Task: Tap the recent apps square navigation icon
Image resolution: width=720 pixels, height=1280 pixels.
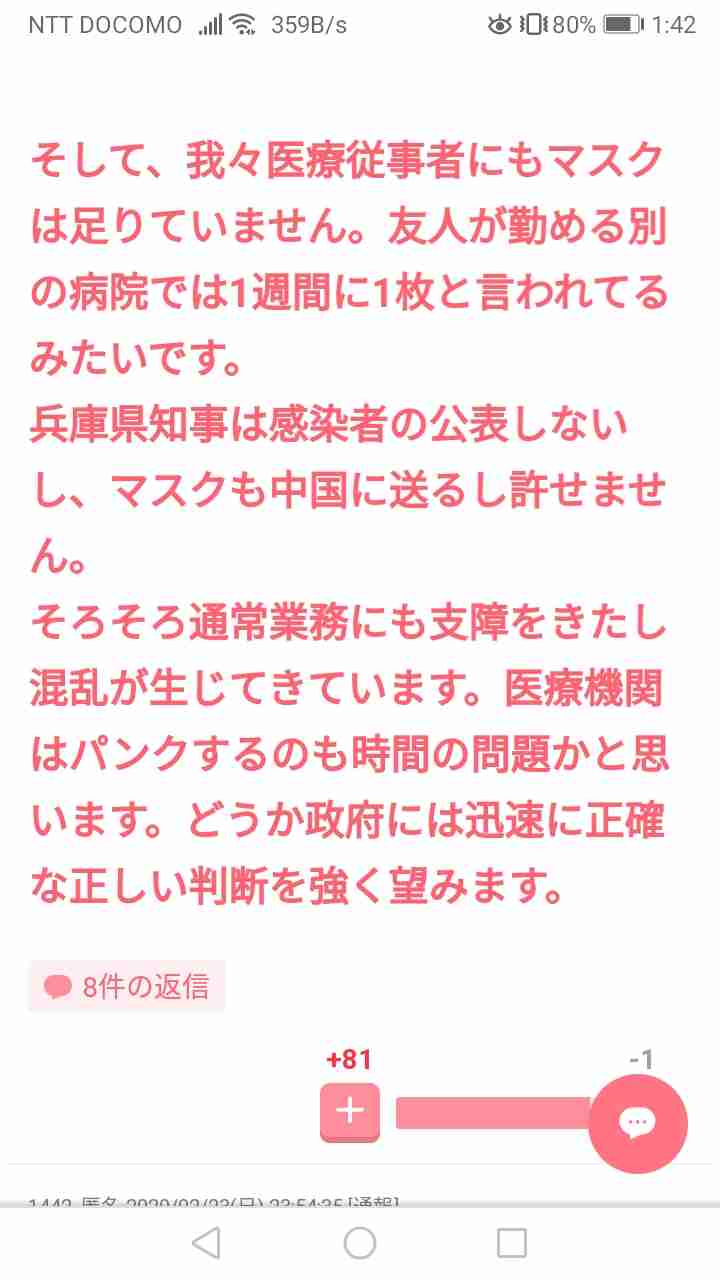Action: pos(512,1244)
